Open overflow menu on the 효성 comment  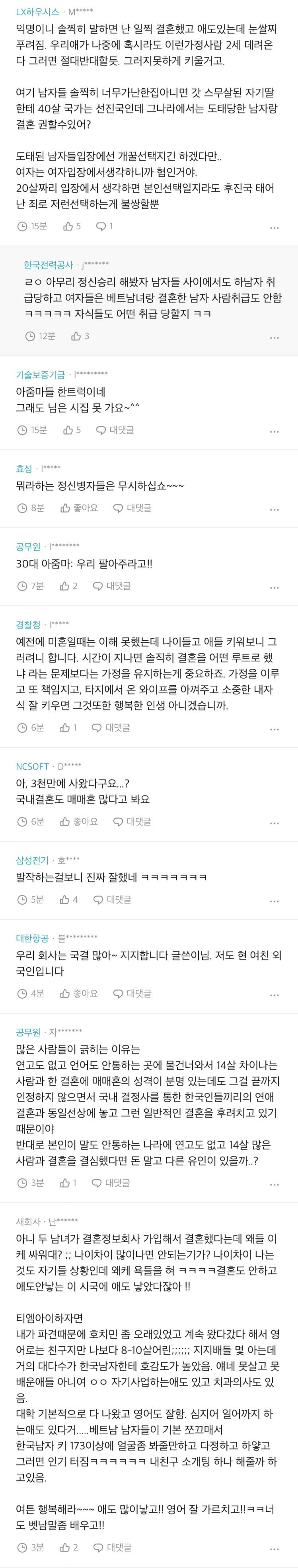274,509
